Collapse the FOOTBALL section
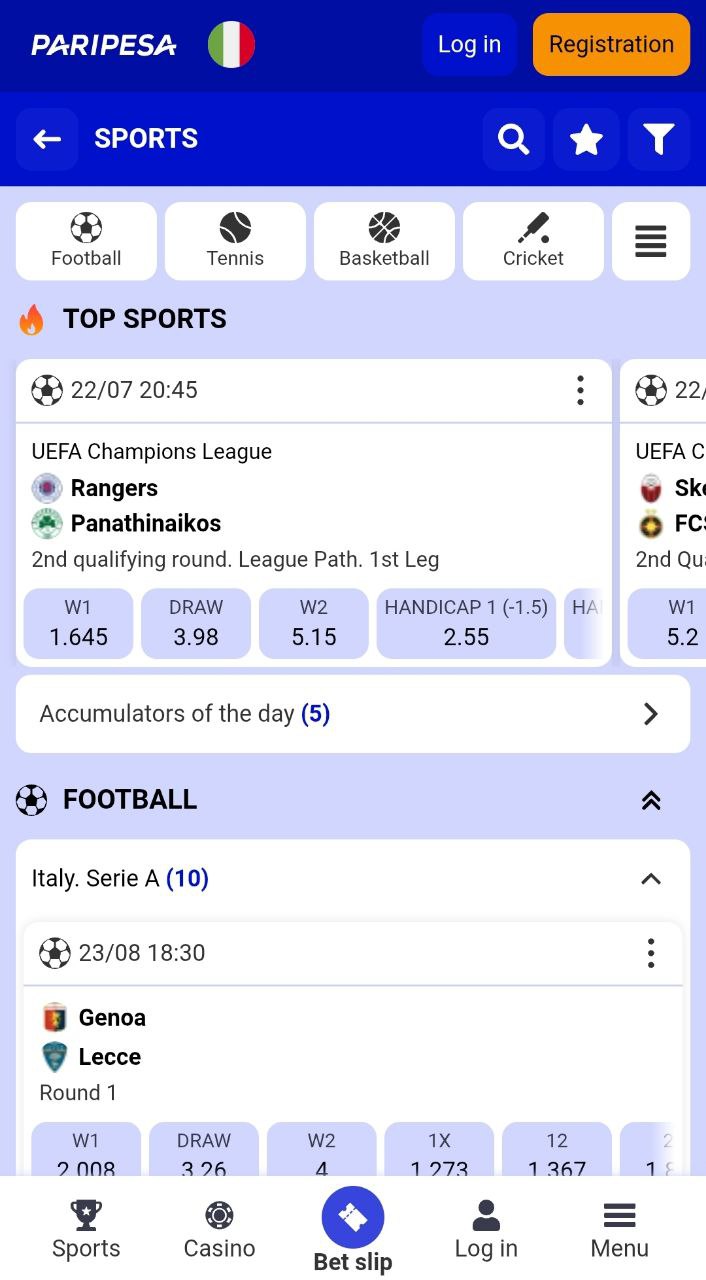706x1280 pixels. click(651, 800)
